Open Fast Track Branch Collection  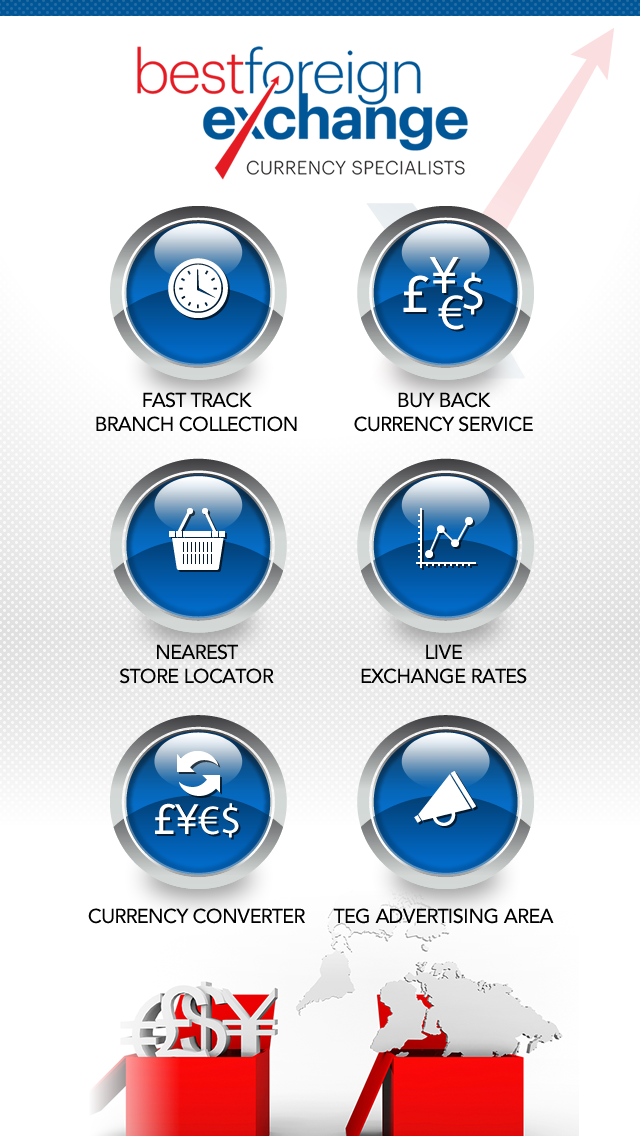198,291
